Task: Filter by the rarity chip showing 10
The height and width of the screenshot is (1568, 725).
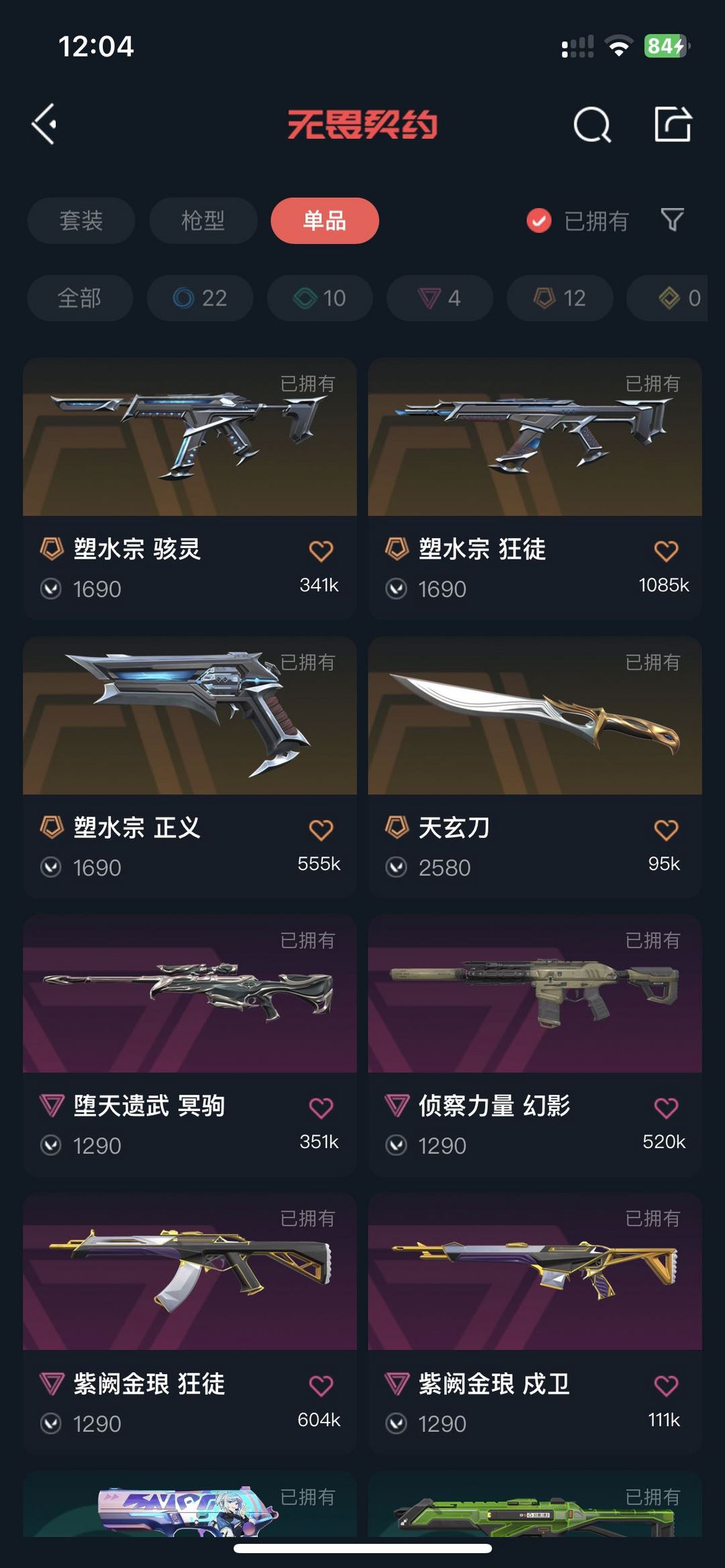Action: coord(320,298)
